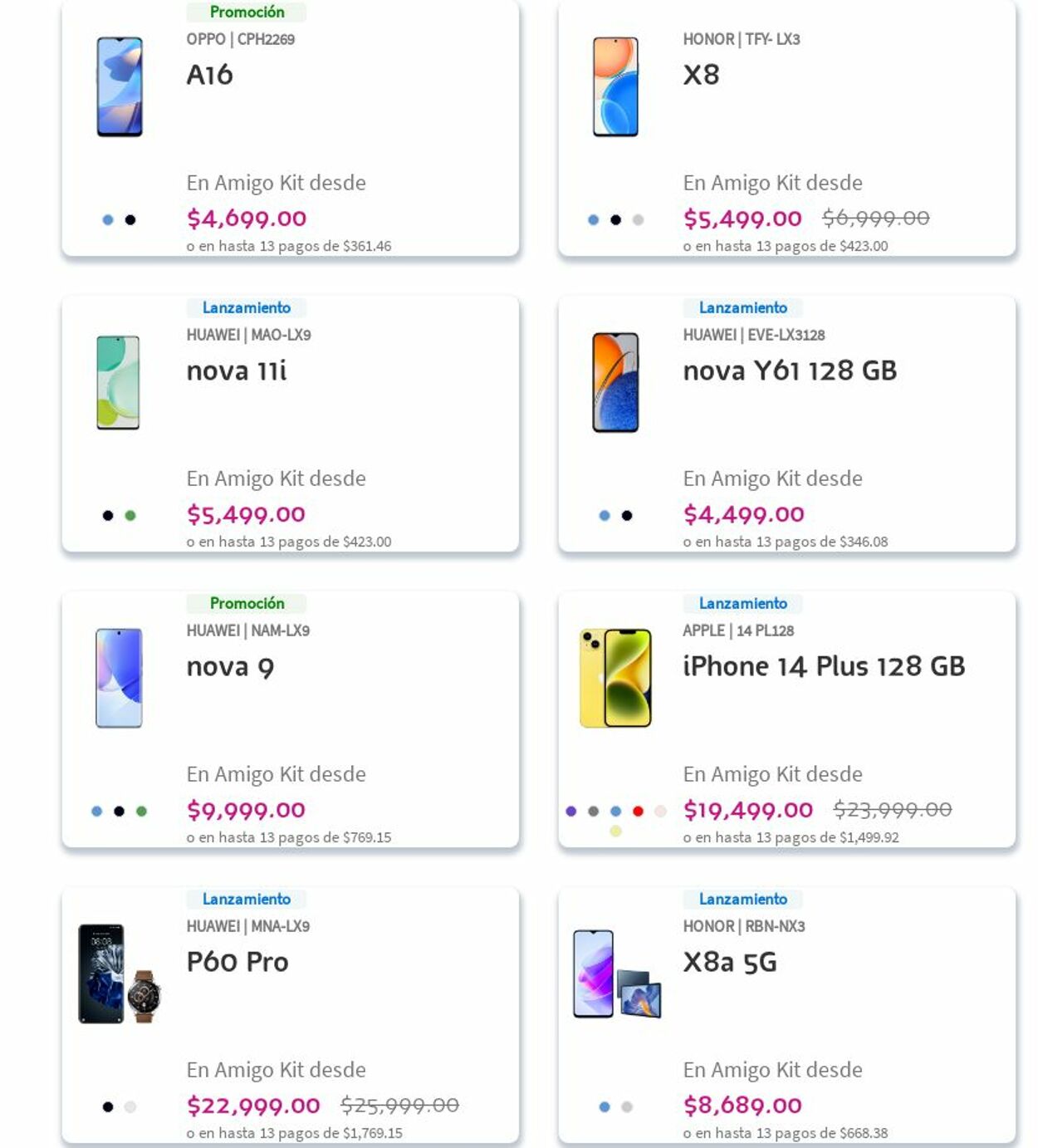The image size is (1038, 1148).
Task: Choose the blue color for X8a 5G
Action: click(x=605, y=1107)
